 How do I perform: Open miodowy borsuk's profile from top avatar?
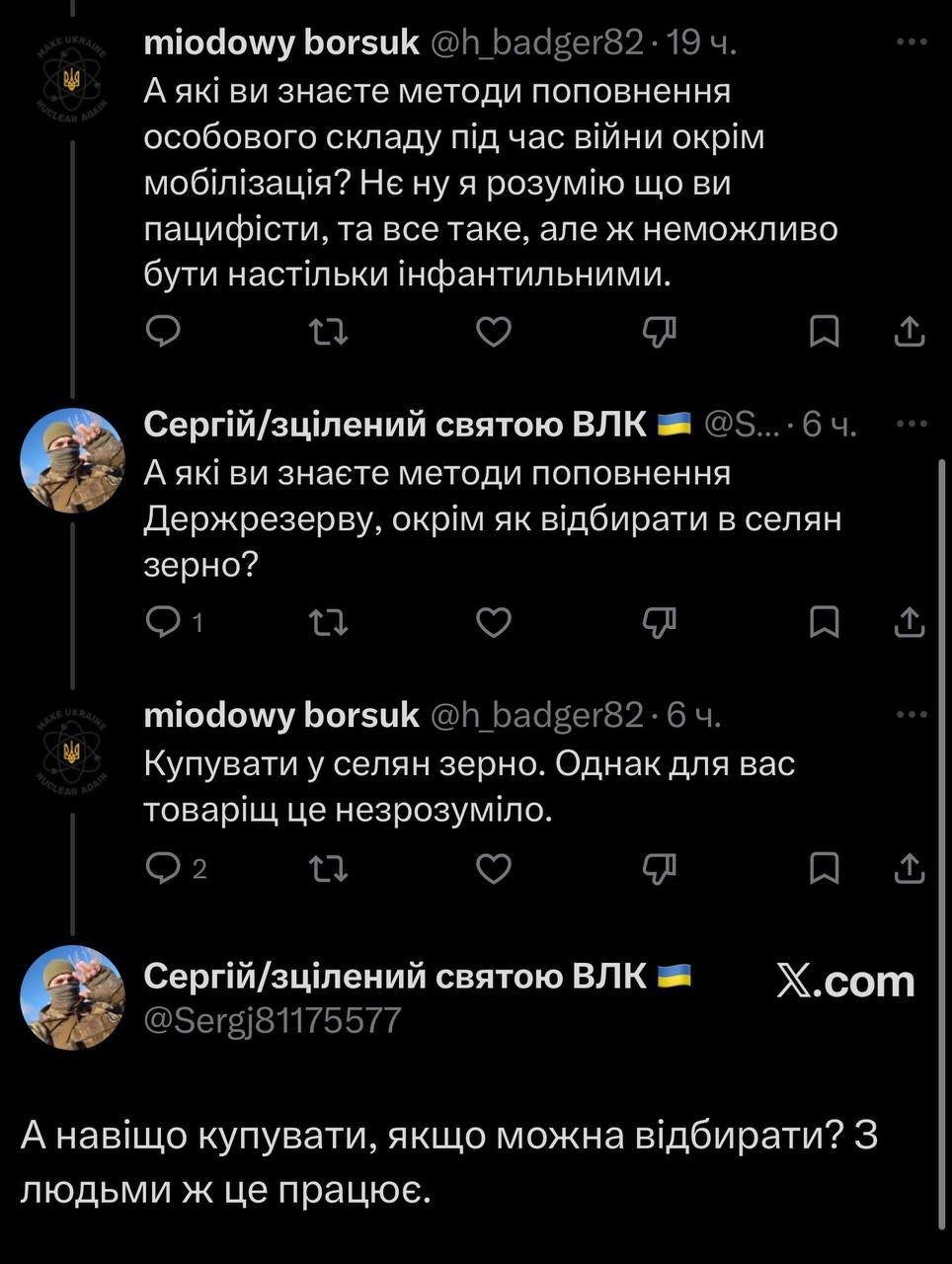72,81
